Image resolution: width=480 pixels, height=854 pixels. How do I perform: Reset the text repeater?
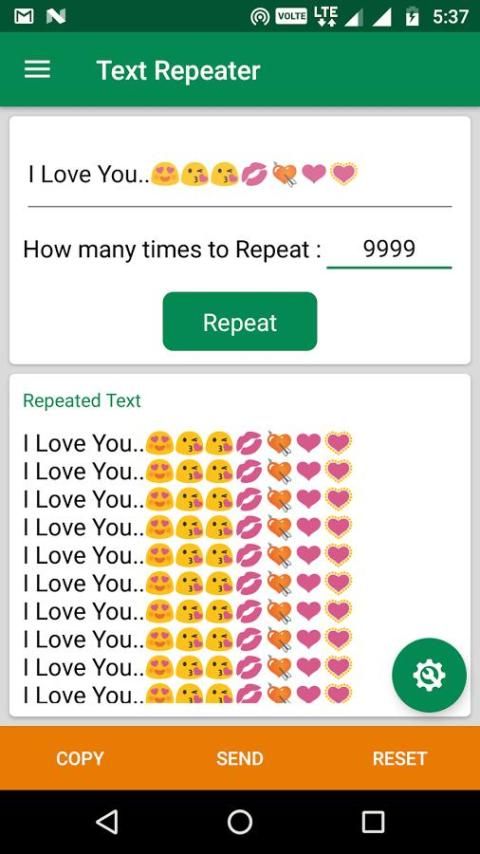(399, 758)
